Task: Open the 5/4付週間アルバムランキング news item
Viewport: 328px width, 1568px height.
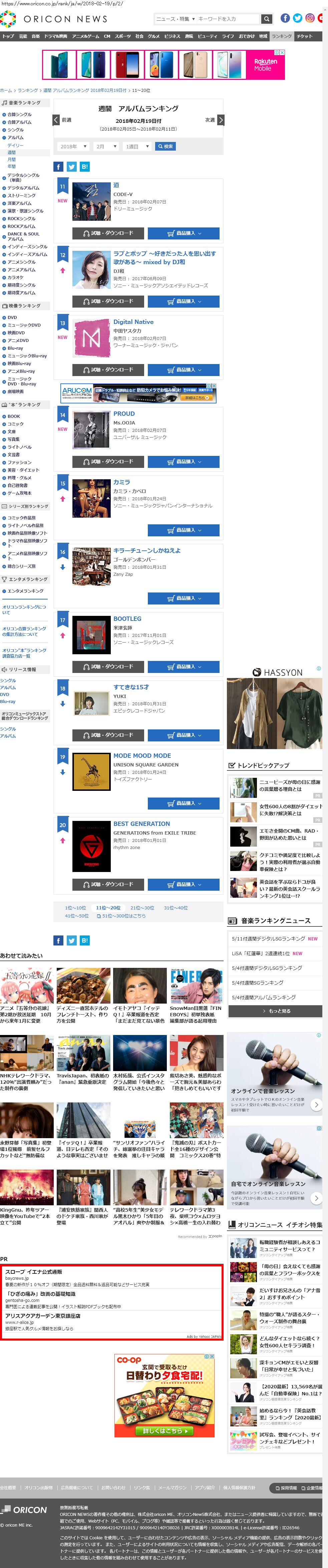Action: [x=264, y=998]
